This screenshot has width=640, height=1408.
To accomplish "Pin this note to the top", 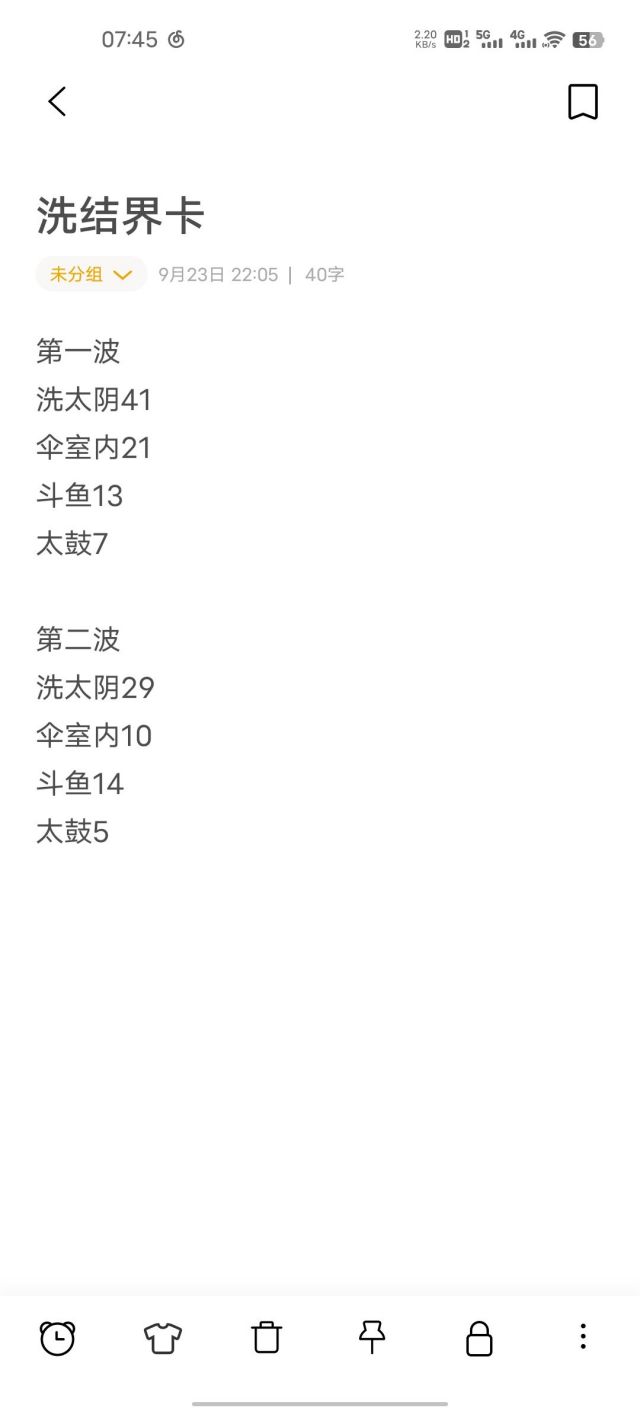I will (x=372, y=1337).
